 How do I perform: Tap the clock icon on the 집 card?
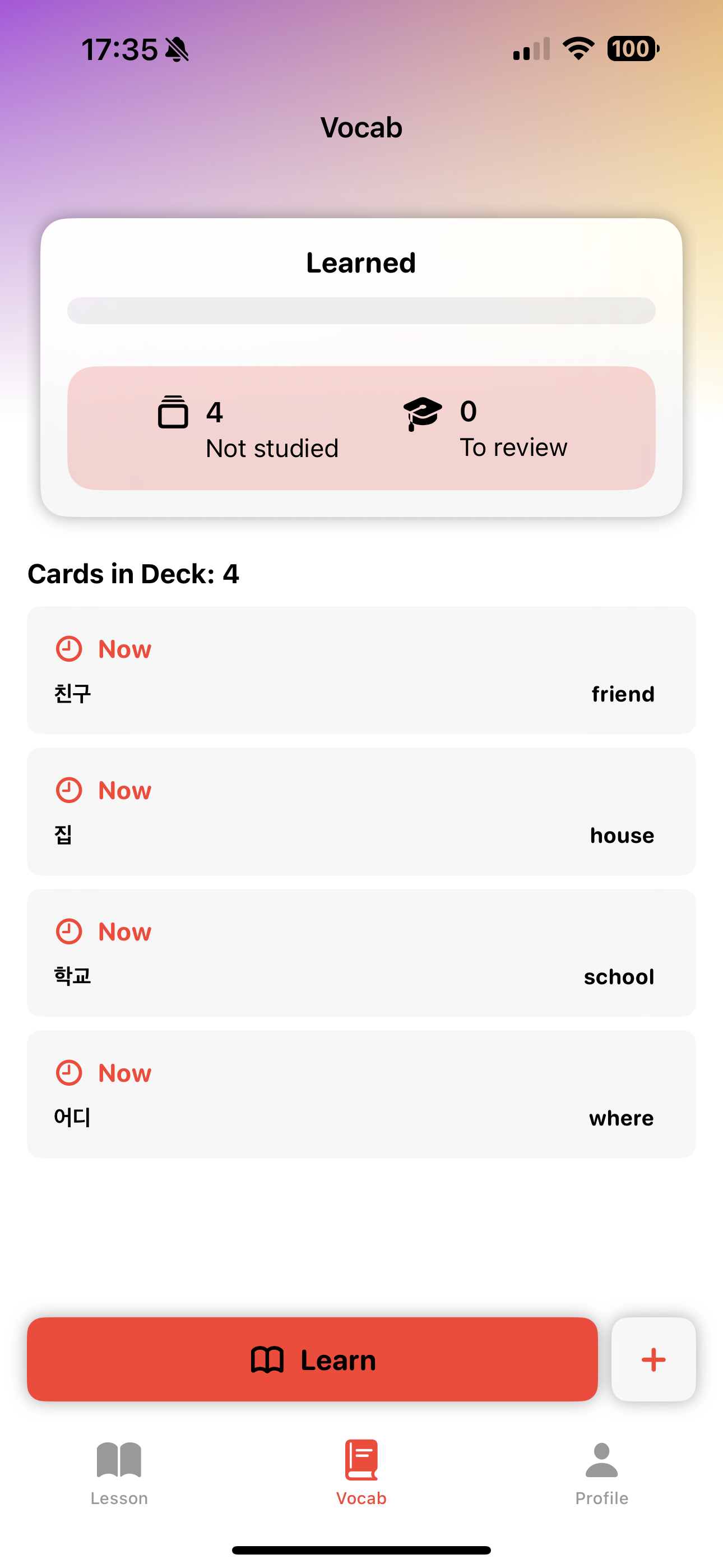tap(69, 790)
